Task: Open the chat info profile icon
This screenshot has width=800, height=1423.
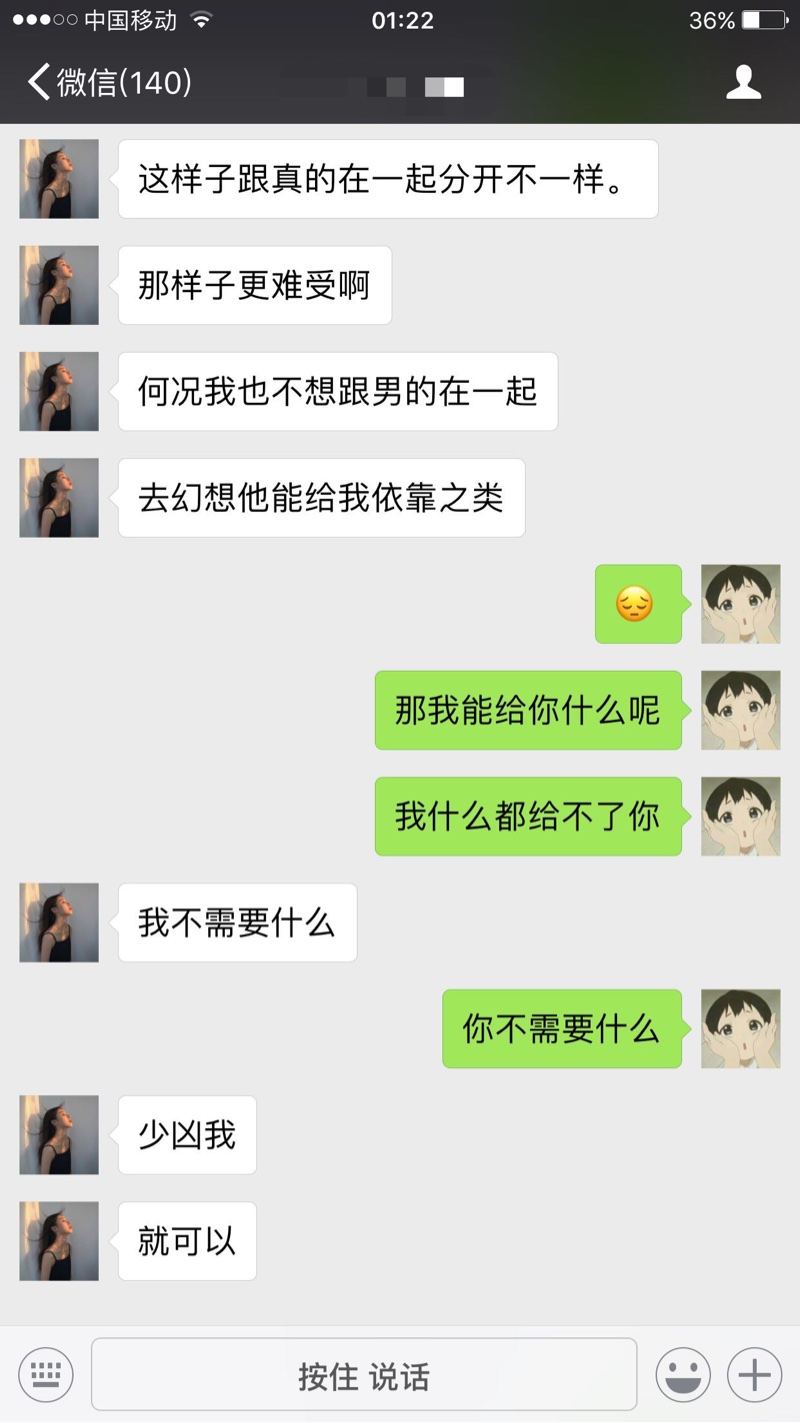Action: point(743,82)
